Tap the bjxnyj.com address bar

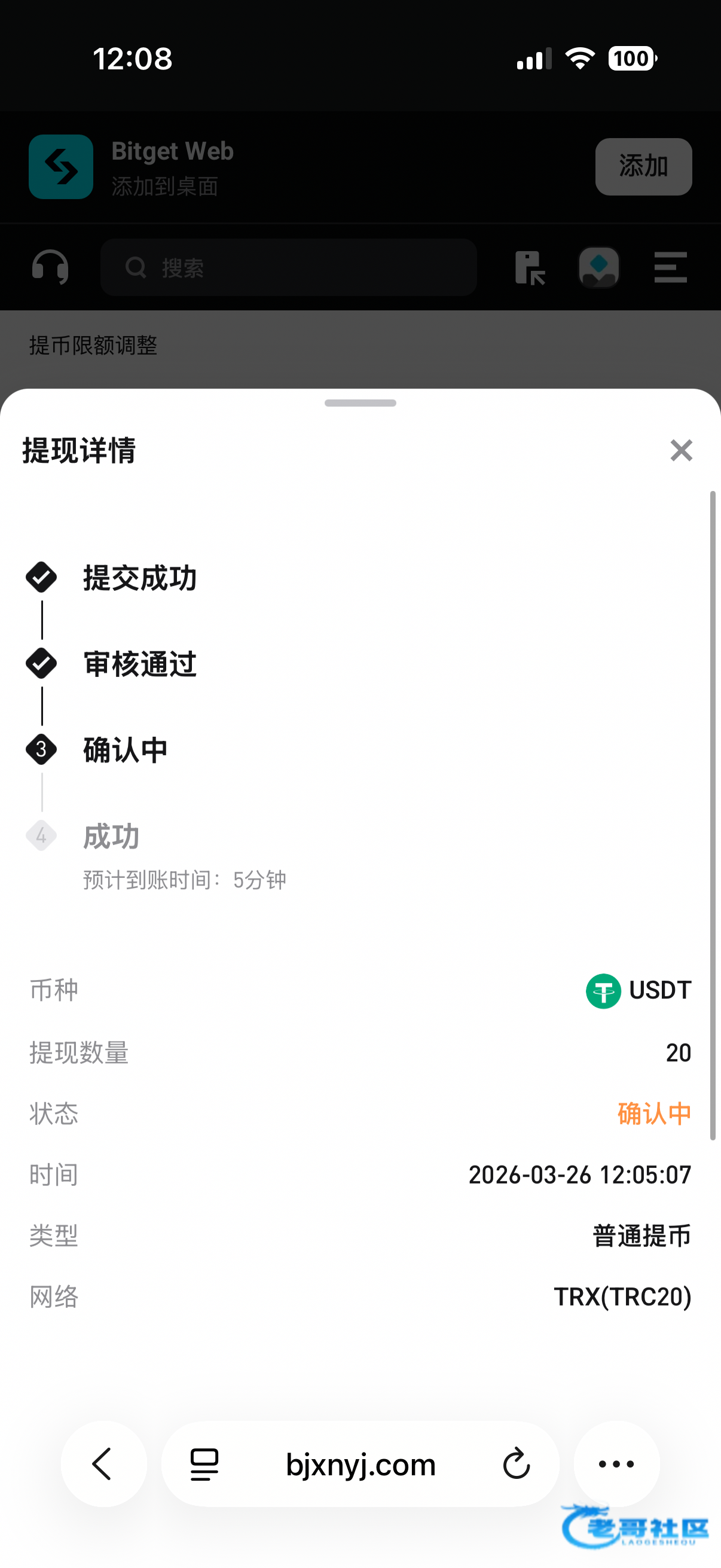coord(361,1464)
